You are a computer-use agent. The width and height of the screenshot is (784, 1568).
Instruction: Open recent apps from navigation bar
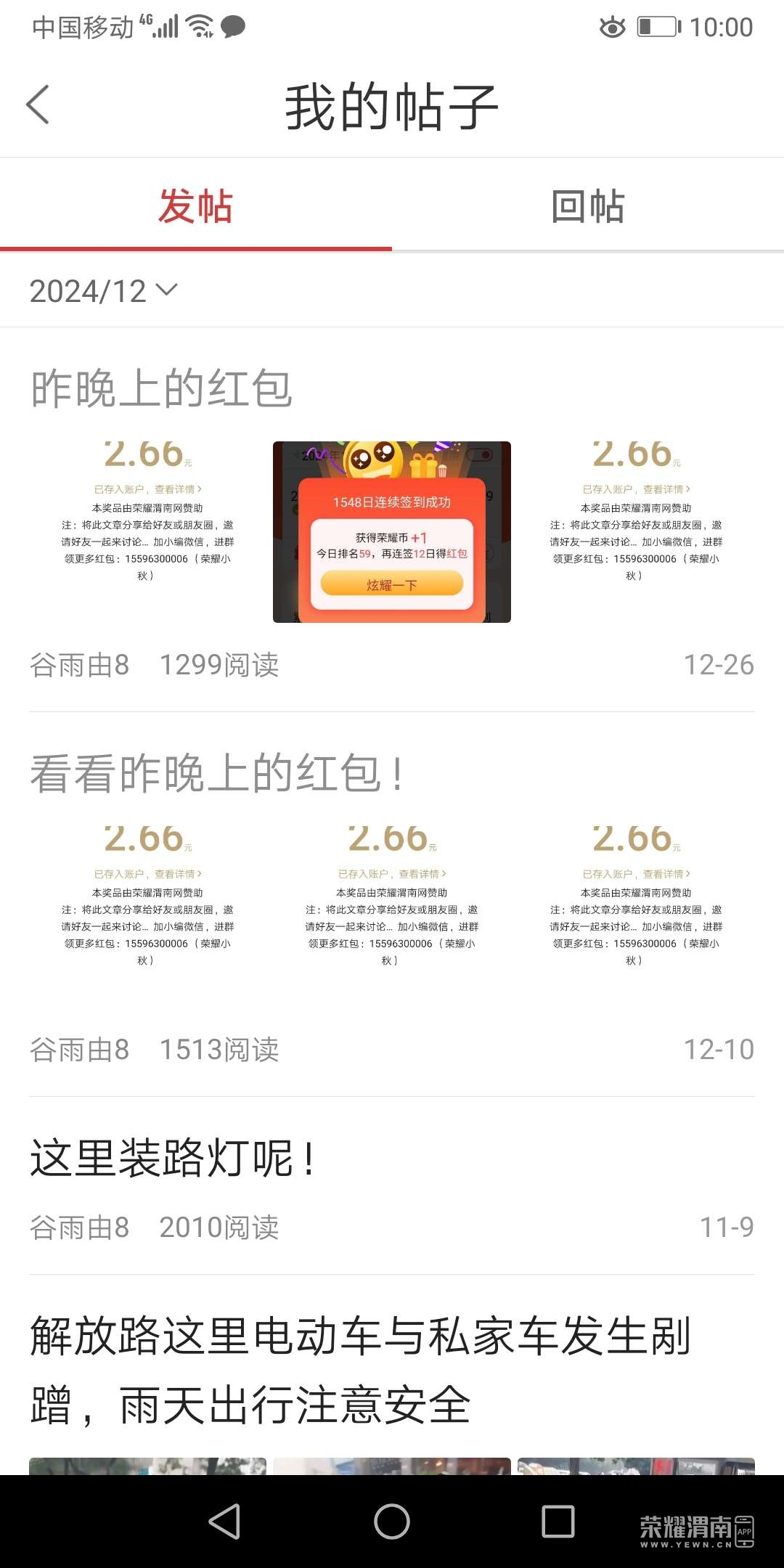pyautogui.click(x=558, y=1521)
